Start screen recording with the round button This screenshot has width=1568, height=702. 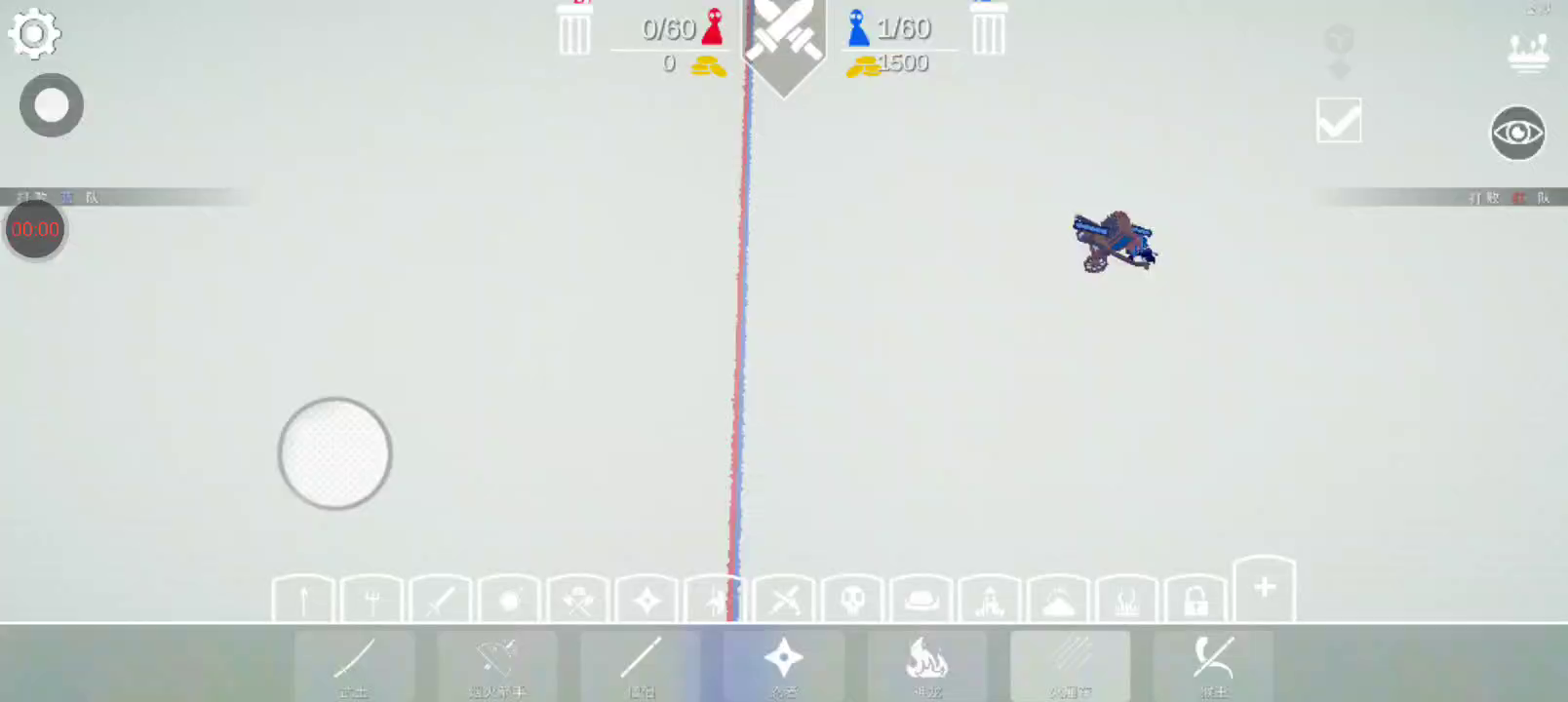pos(52,105)
